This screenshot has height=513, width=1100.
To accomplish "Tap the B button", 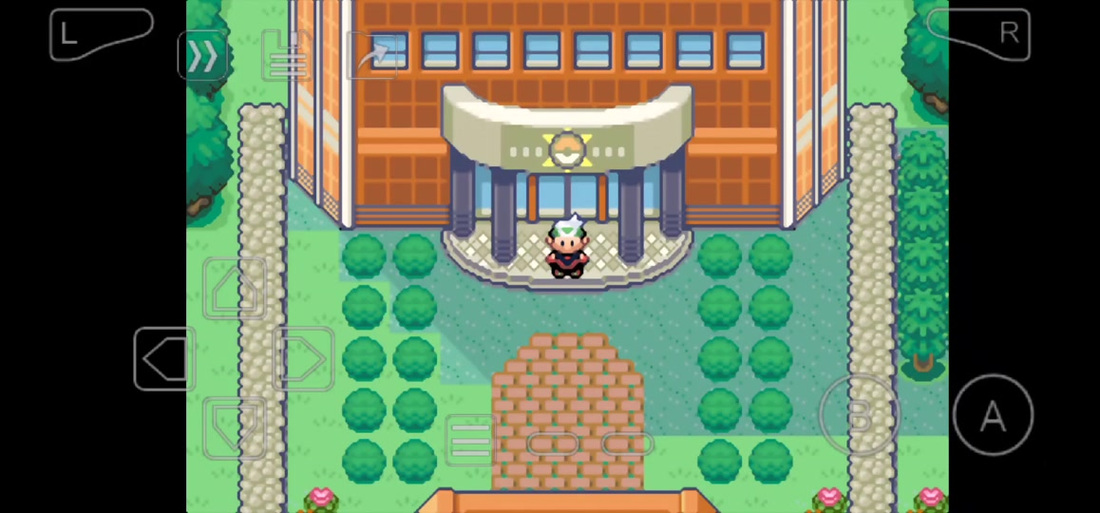I will point(860,416).
